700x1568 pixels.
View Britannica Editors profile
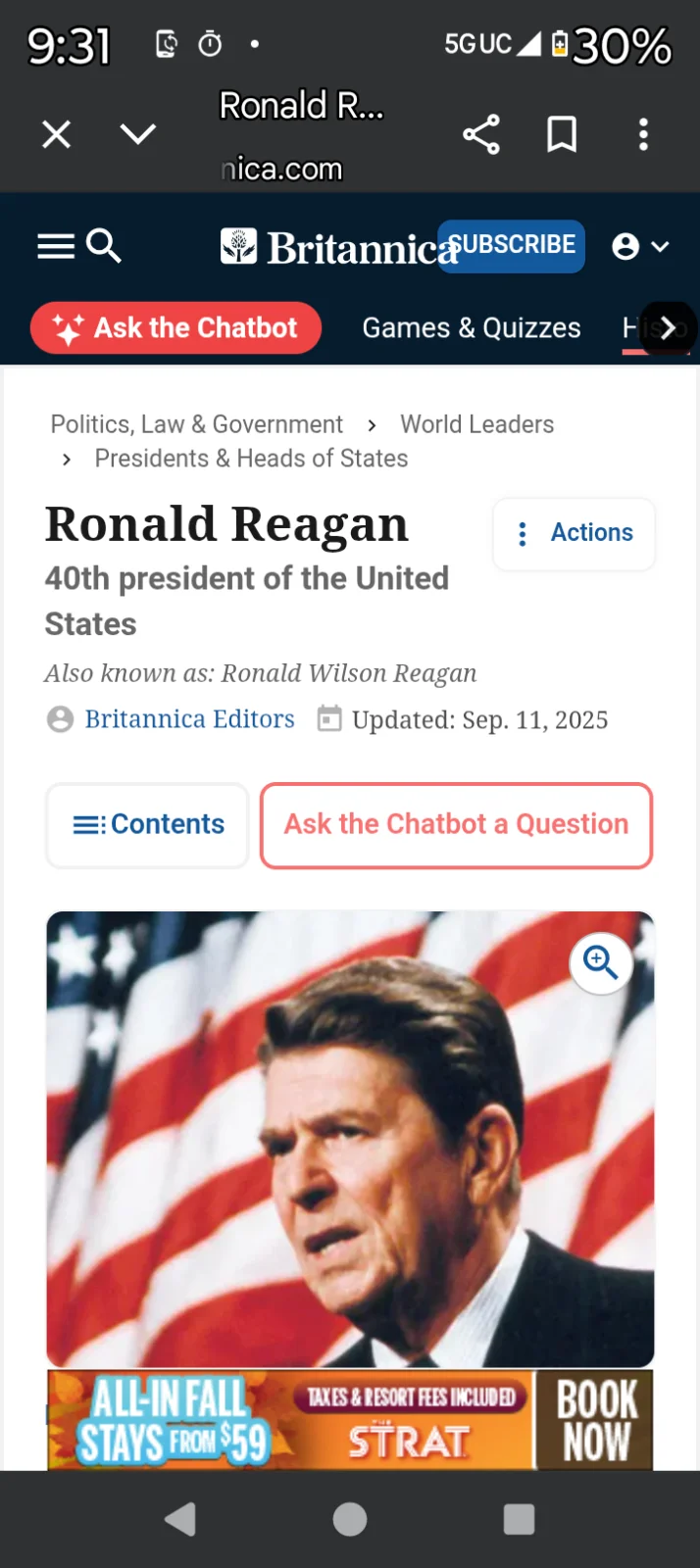(x=189, y=719)
